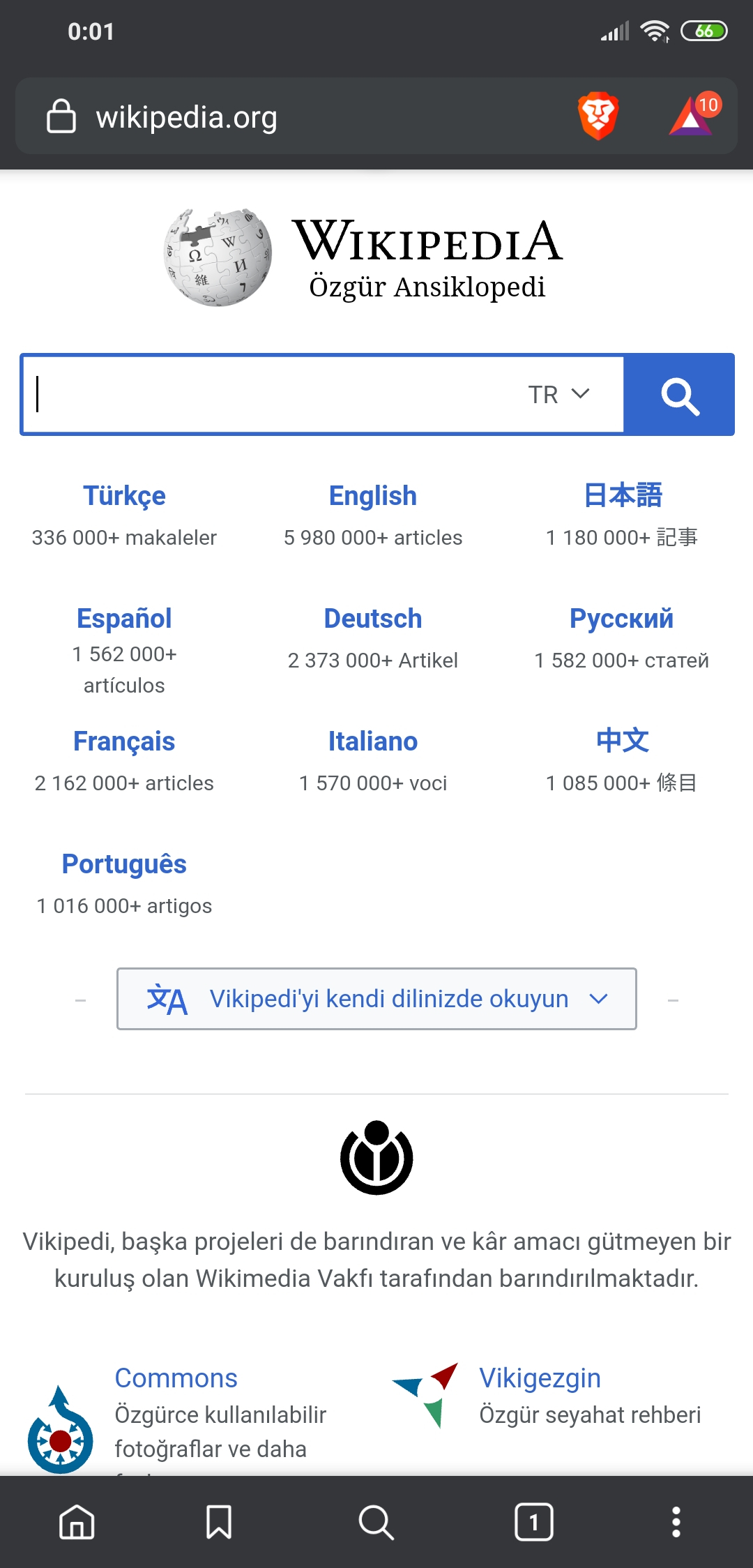Open the Türkçe Wikipedia link
Viewport: 753px width, 1568px height.
coord(124,496)
